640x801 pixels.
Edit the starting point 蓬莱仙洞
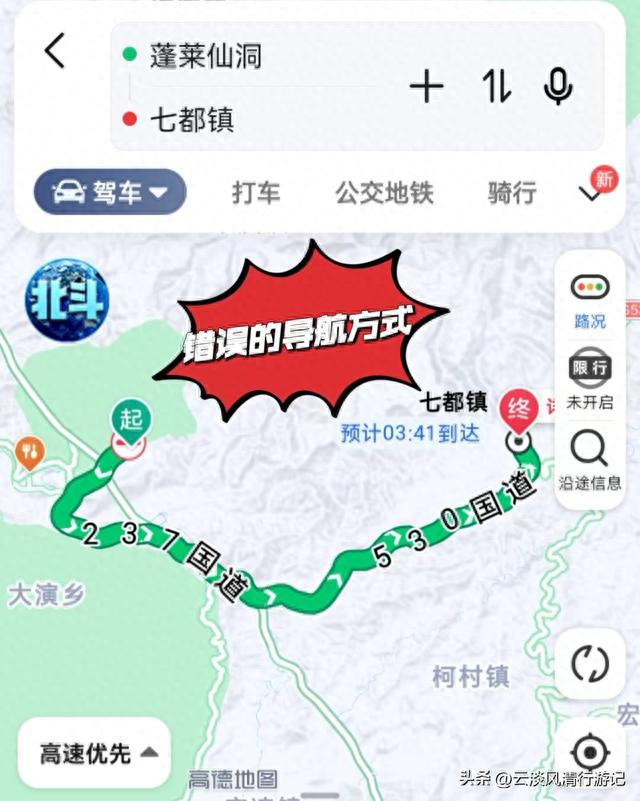[205, 56]
